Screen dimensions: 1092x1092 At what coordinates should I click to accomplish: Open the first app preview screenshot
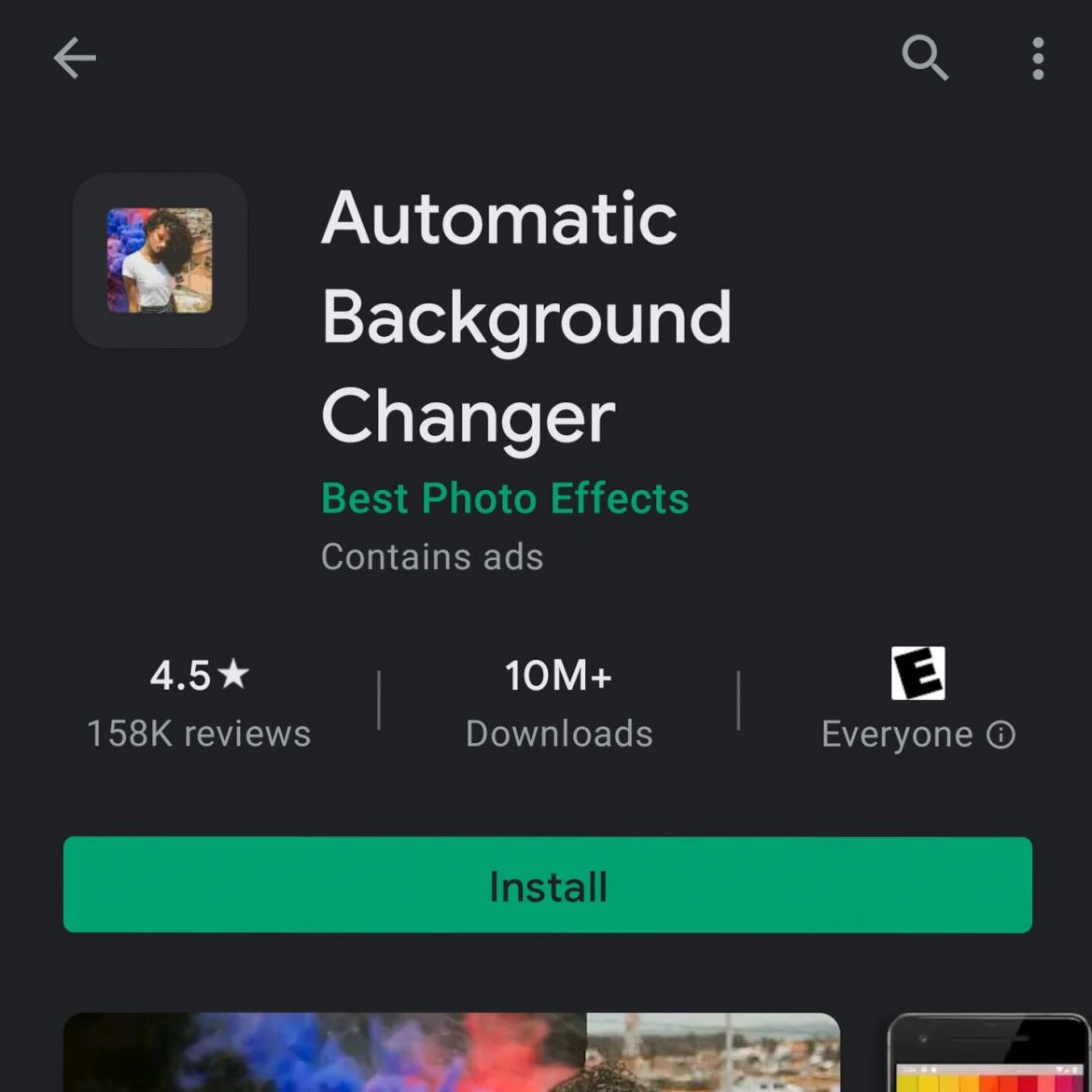[x=452, y=1053]
